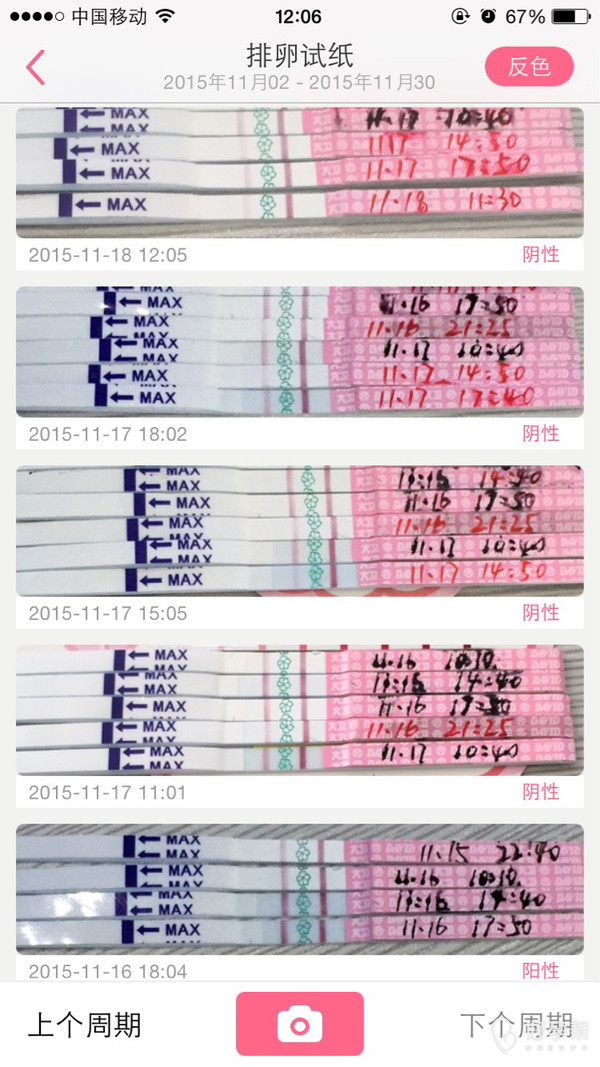The image size is (600, 1067).
Task: Open test strip photo from 2015-11-17 11:01
Action: point(299,710)
